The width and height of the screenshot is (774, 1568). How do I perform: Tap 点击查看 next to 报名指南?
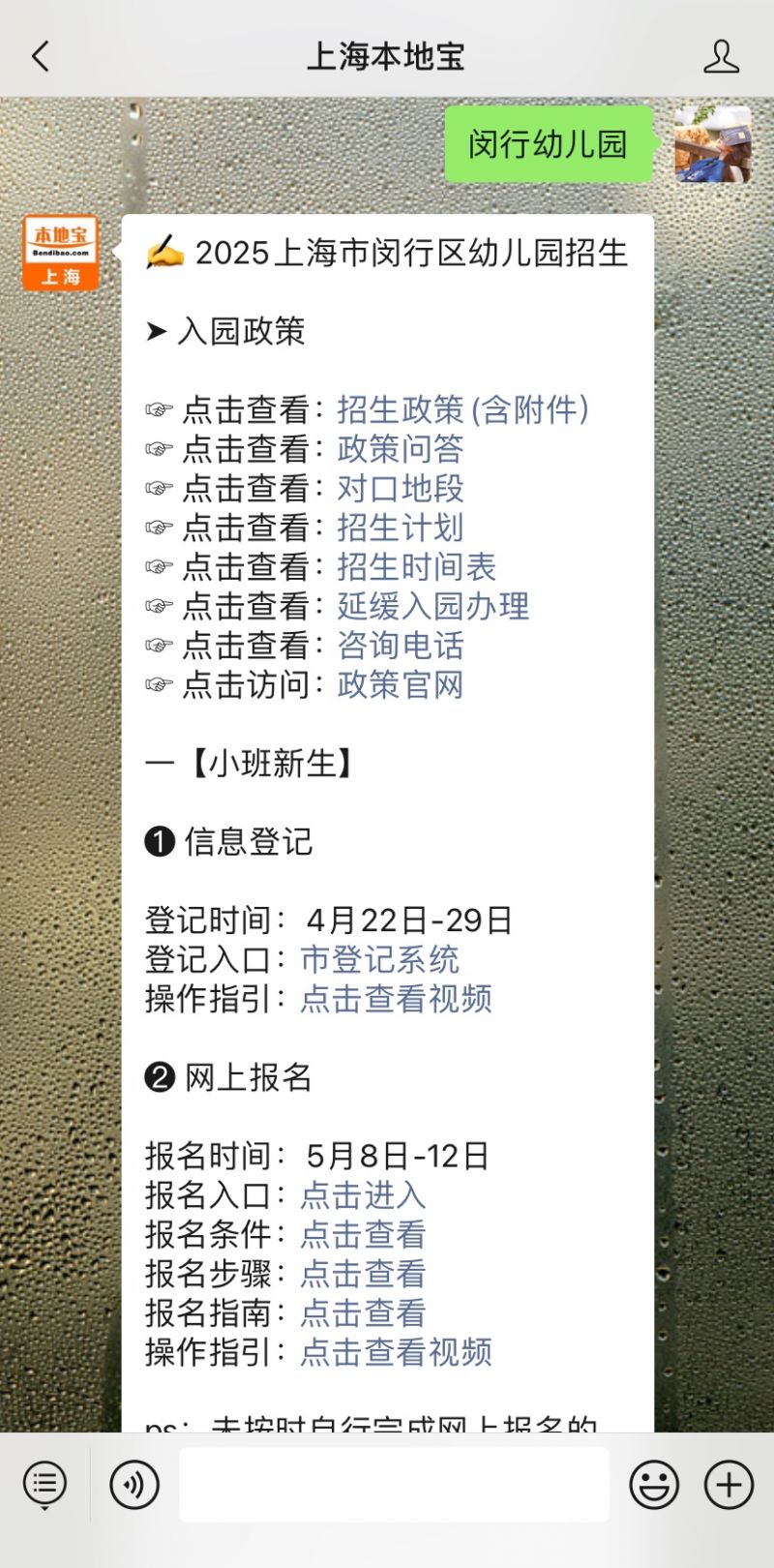point(363,1313)
